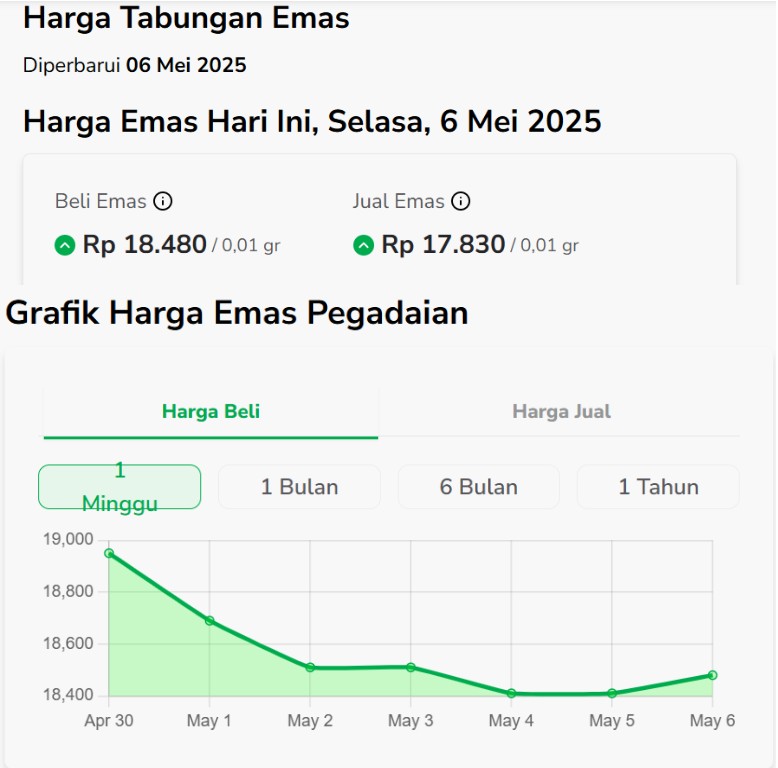Switch to the Harga Jual tab
This screenshot has height=768, width=778.
click(561, 412)
